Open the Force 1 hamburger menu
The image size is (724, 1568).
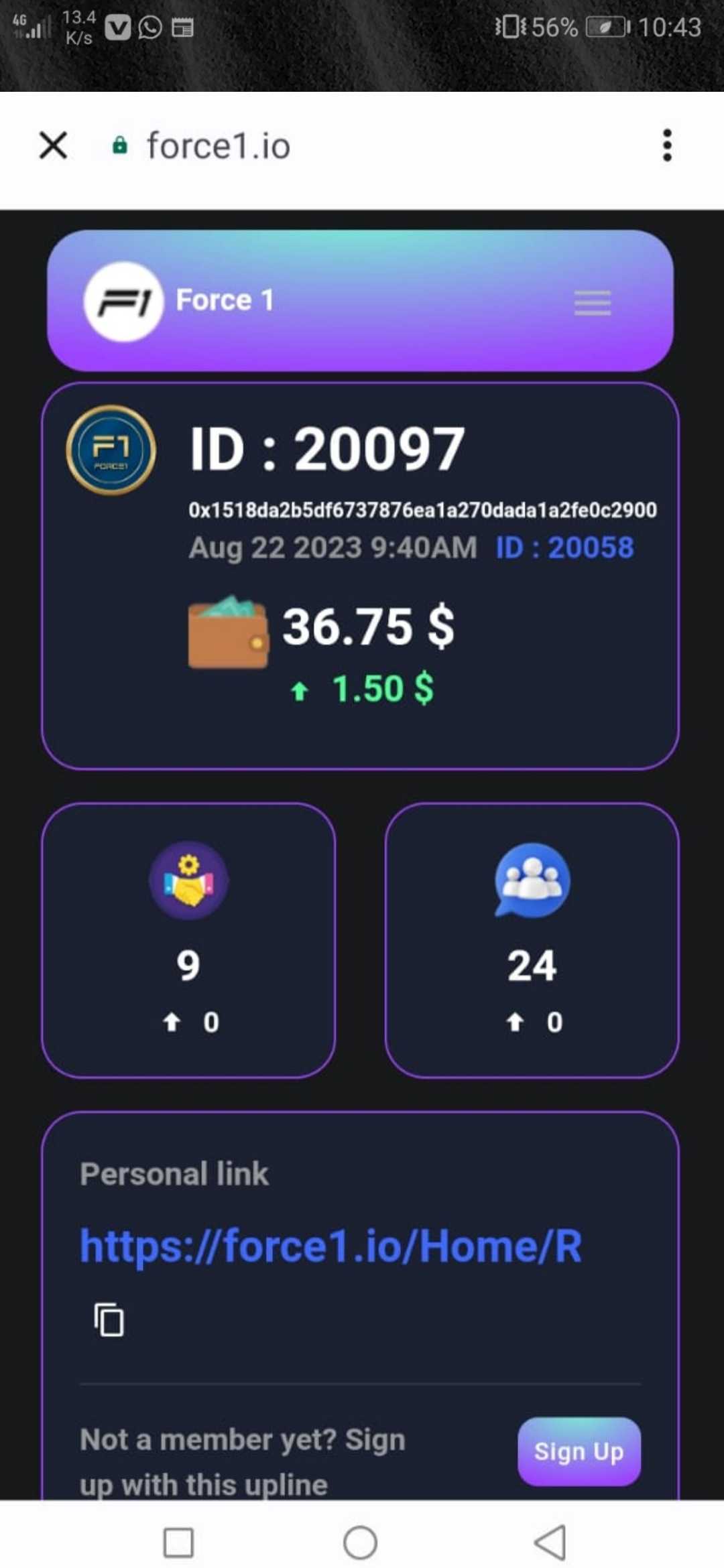point(593,303)
